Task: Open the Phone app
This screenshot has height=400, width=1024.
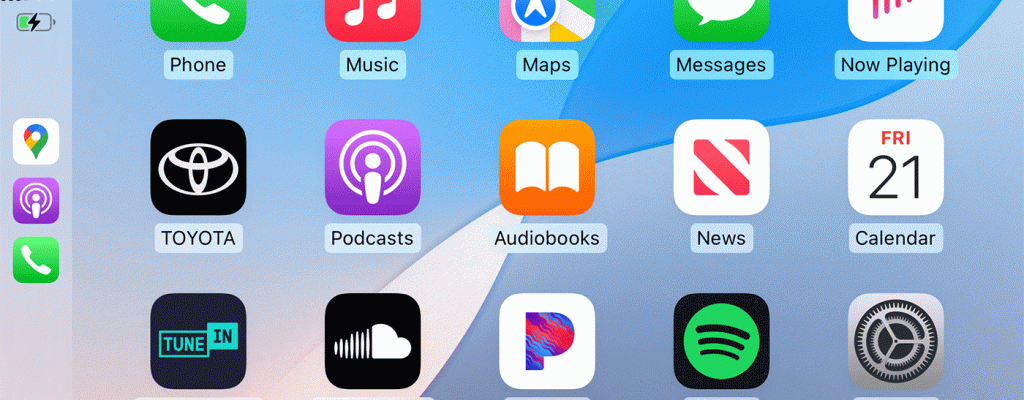Action: (x=198, y=20)
